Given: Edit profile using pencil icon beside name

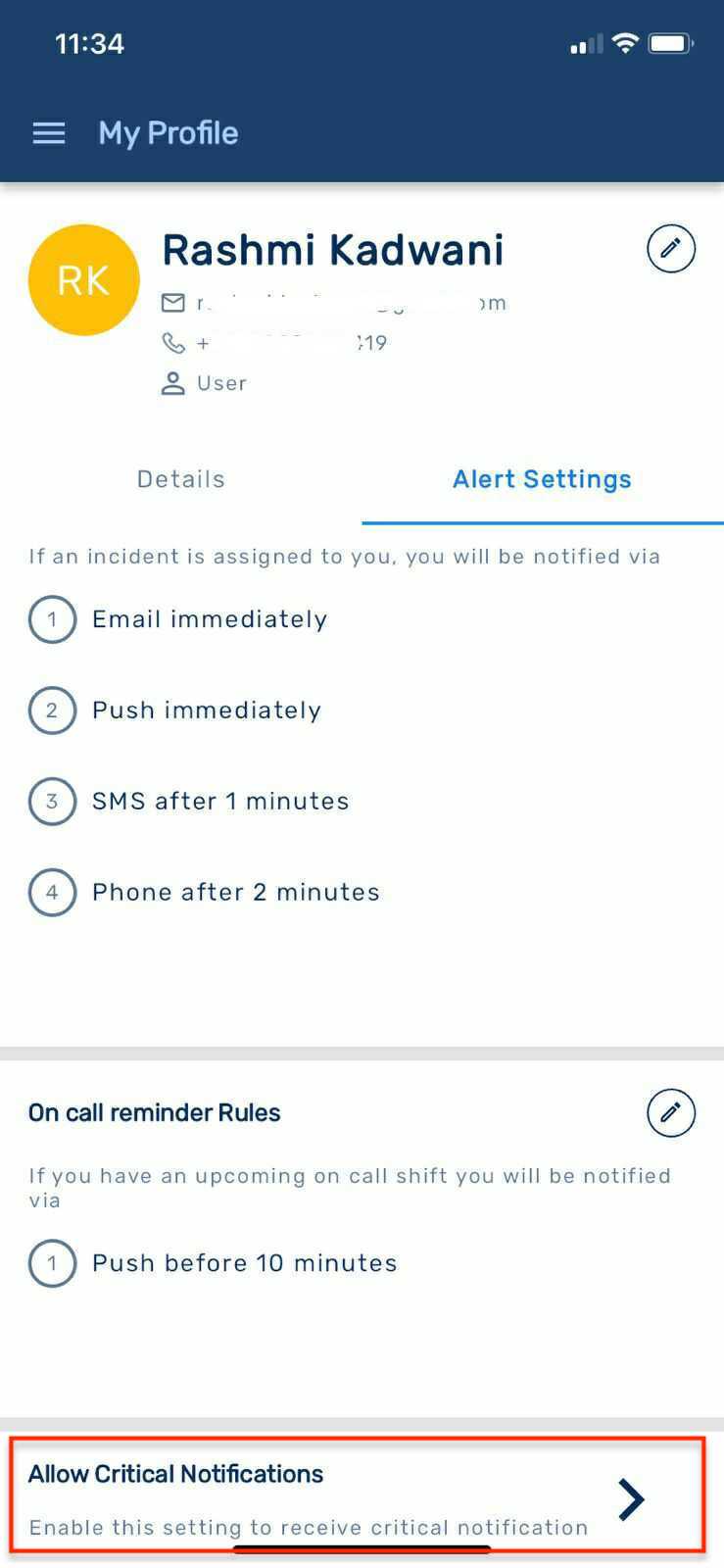Looking at the screenshot, I should tap(671, 249).
